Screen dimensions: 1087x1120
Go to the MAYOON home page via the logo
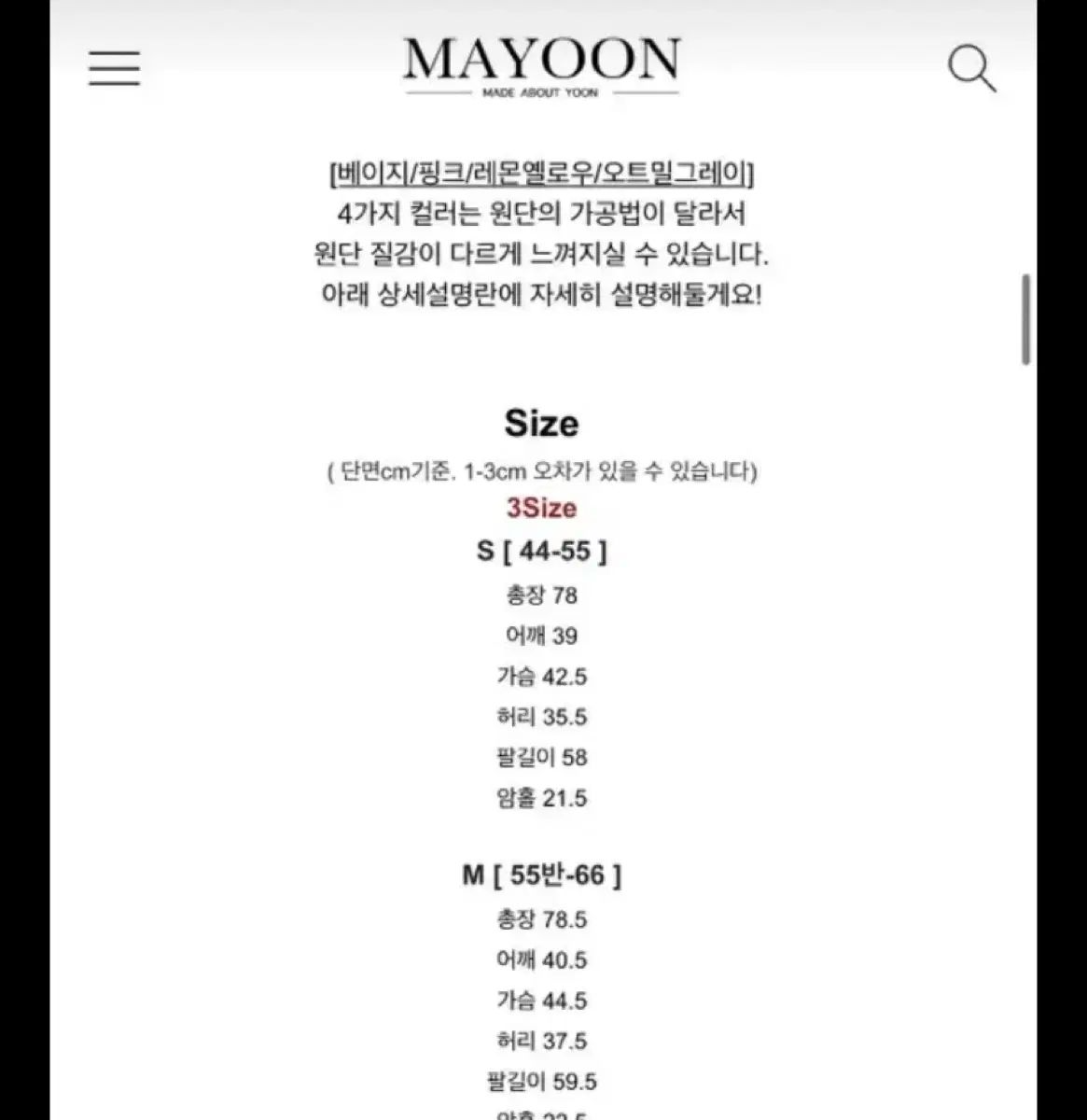tap(541, 65)
